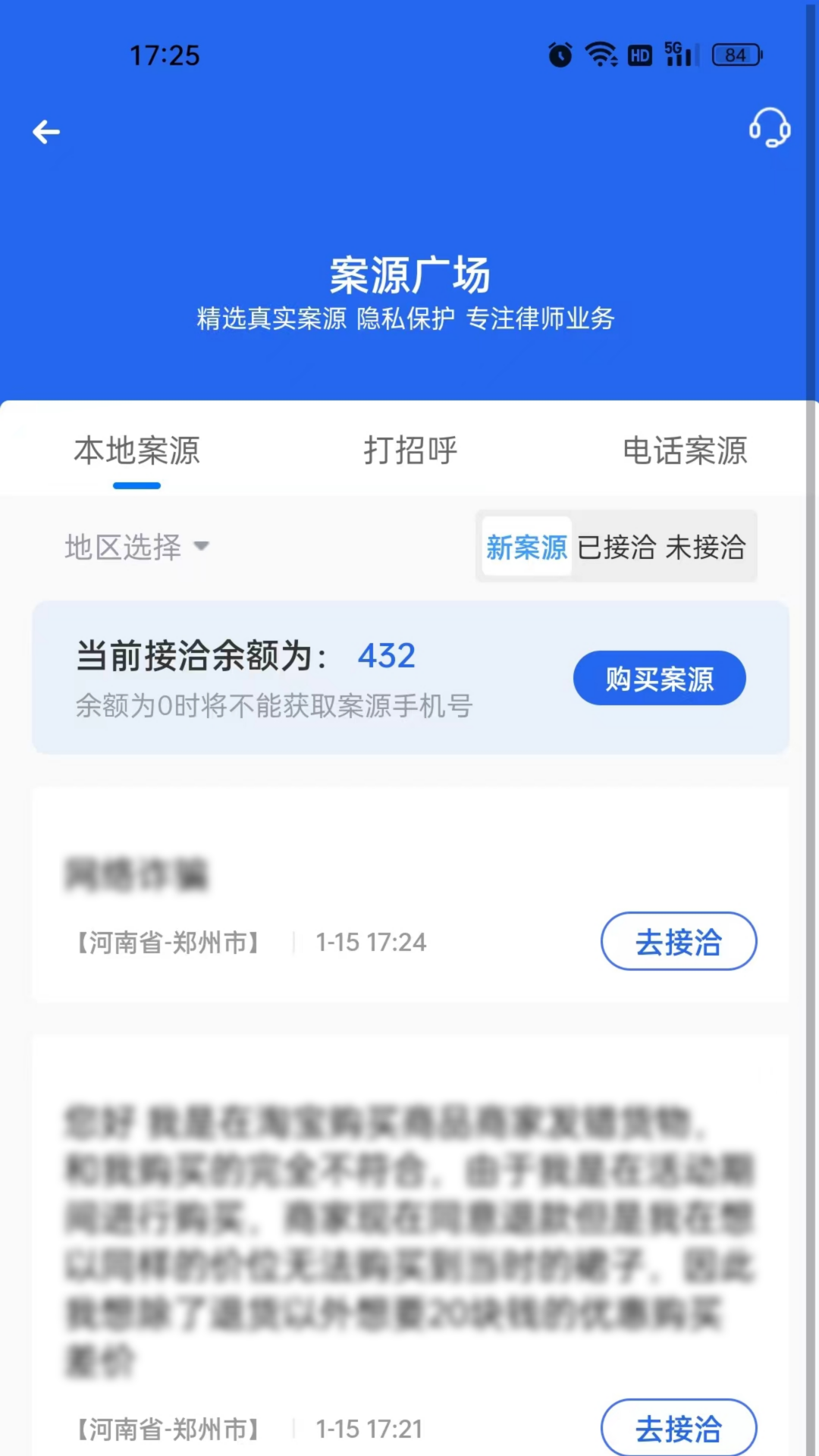Expand the 地区选择 region selector
Image resolution: width=819 pixels, height=1456 pixels.
(123, 547)
